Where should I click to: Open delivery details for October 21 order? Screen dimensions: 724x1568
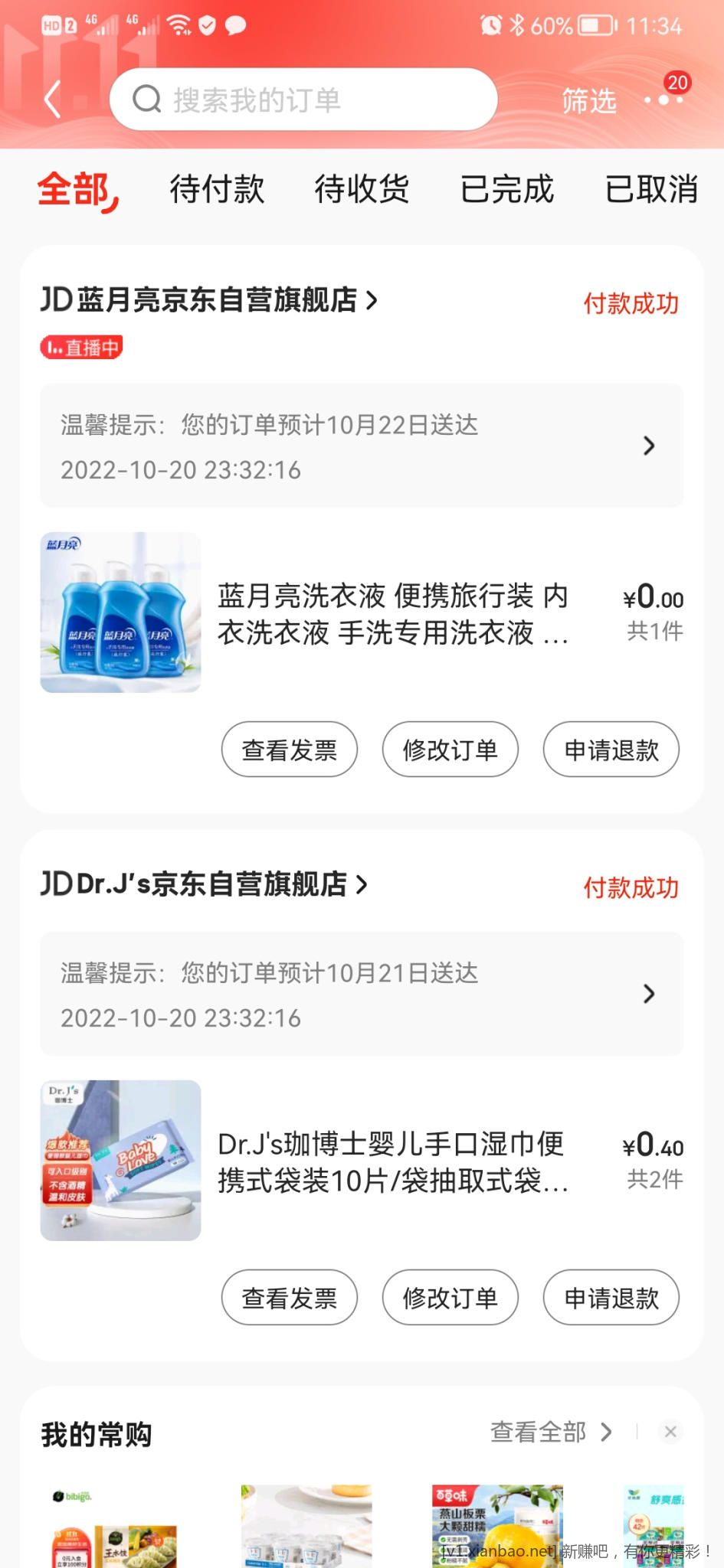click(x=362, y=994)
